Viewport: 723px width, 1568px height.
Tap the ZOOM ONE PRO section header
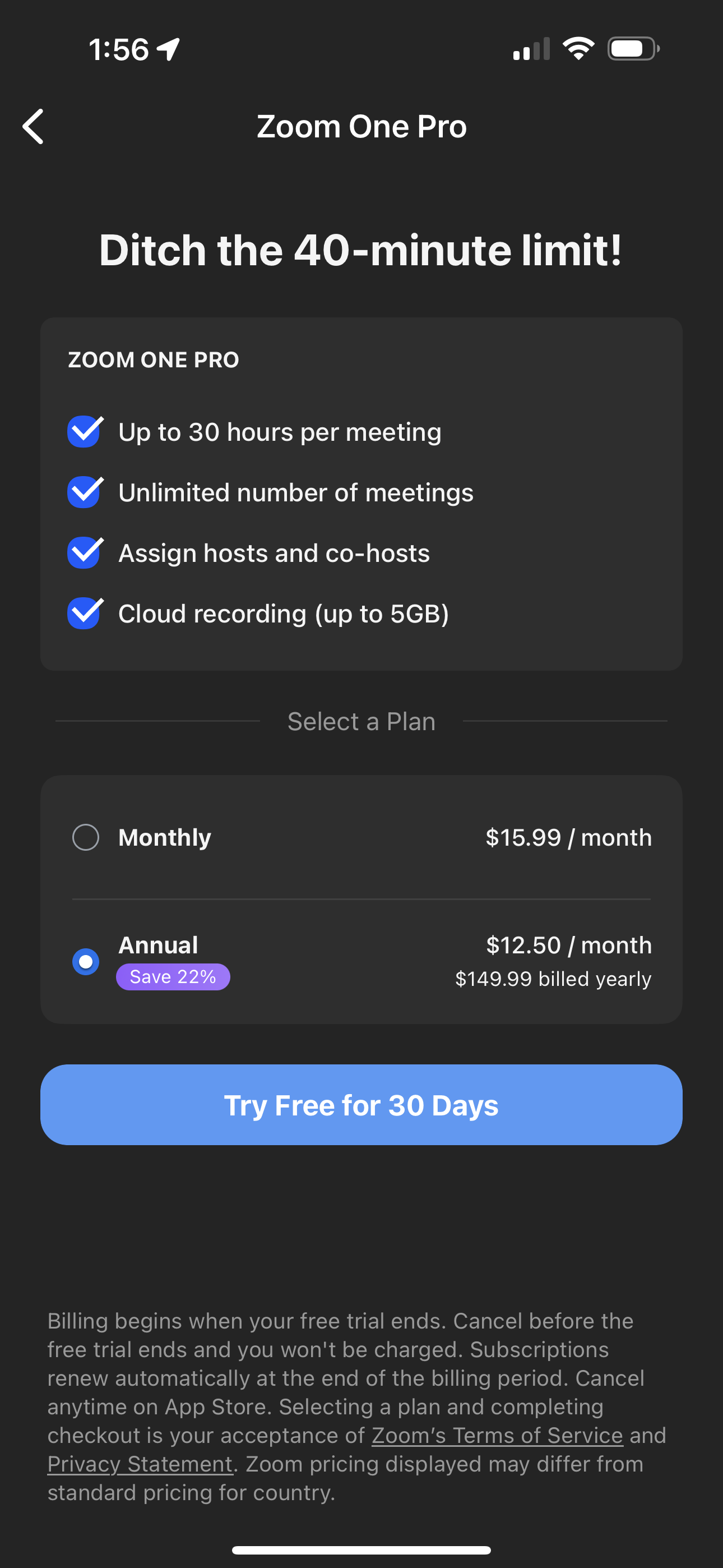(153, 359)
